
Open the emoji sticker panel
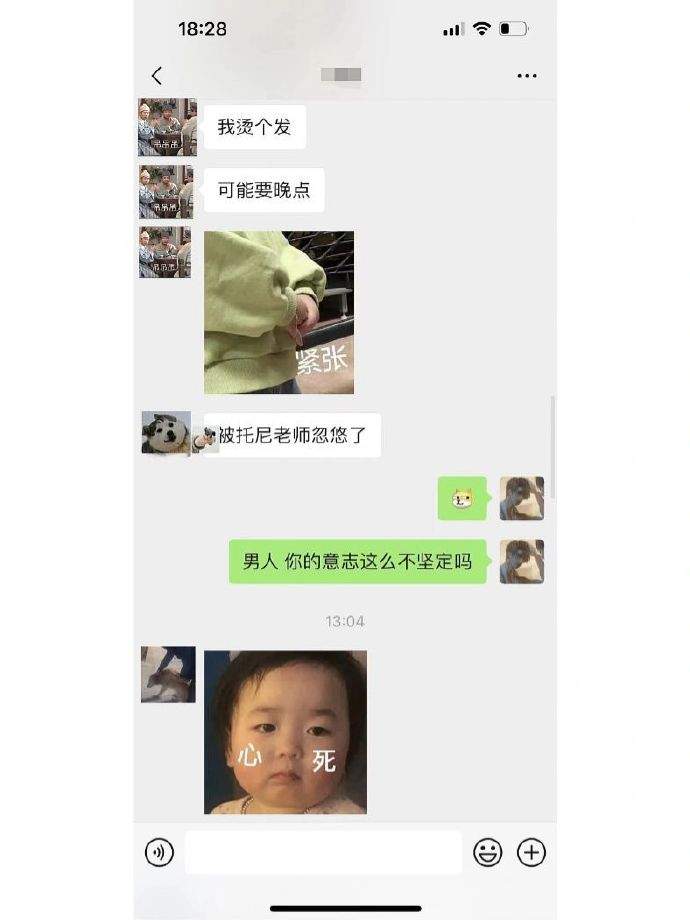[487, 852]
